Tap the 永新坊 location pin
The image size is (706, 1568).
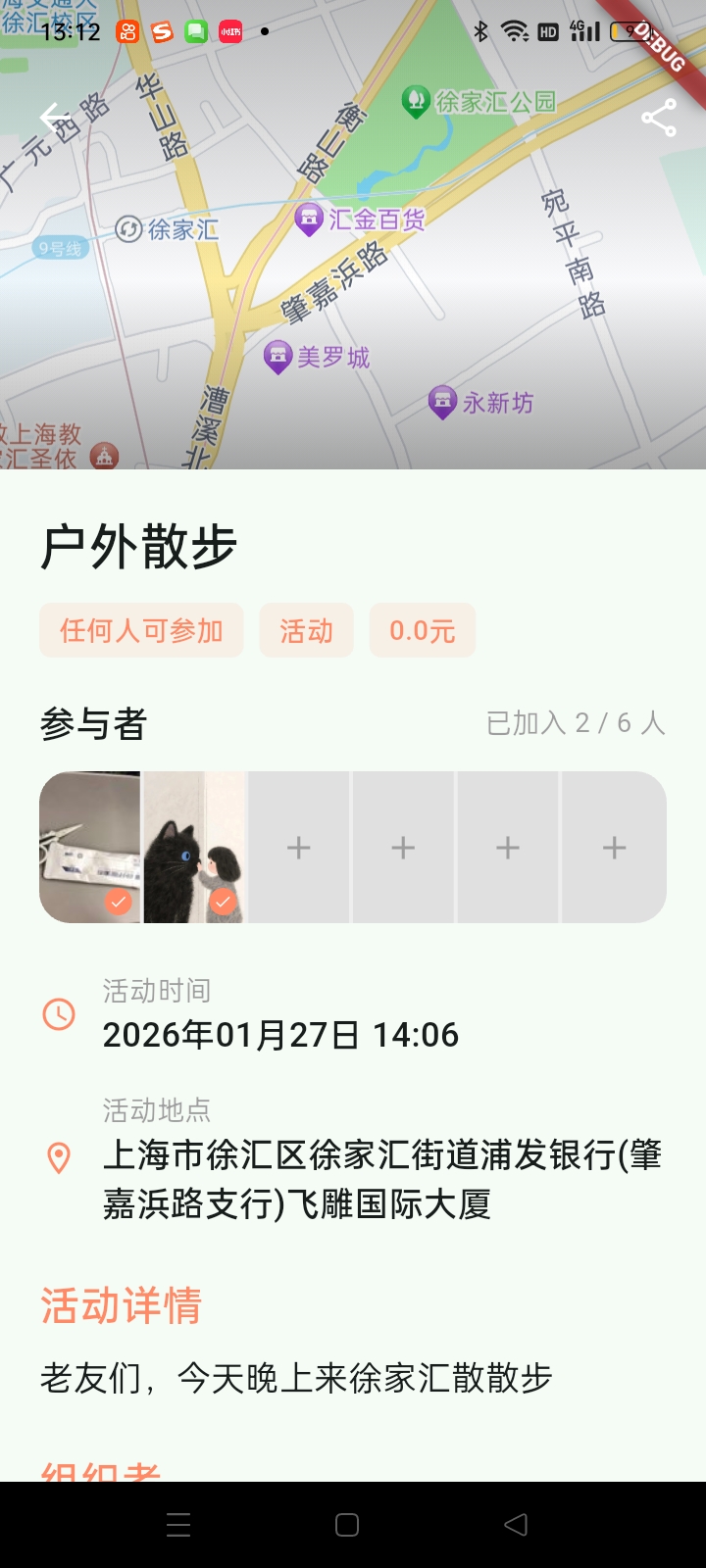pos(443,399)
